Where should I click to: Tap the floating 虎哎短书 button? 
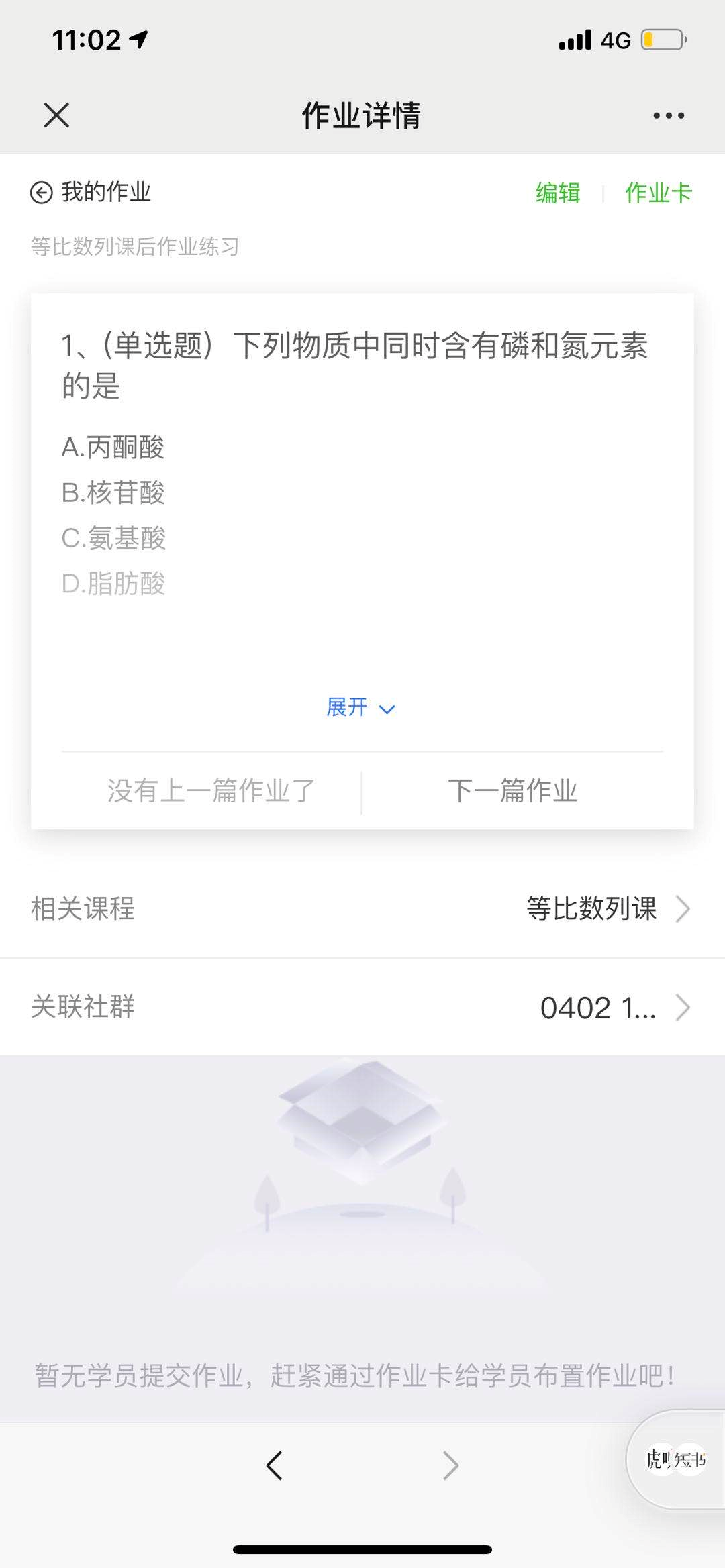675,1459
